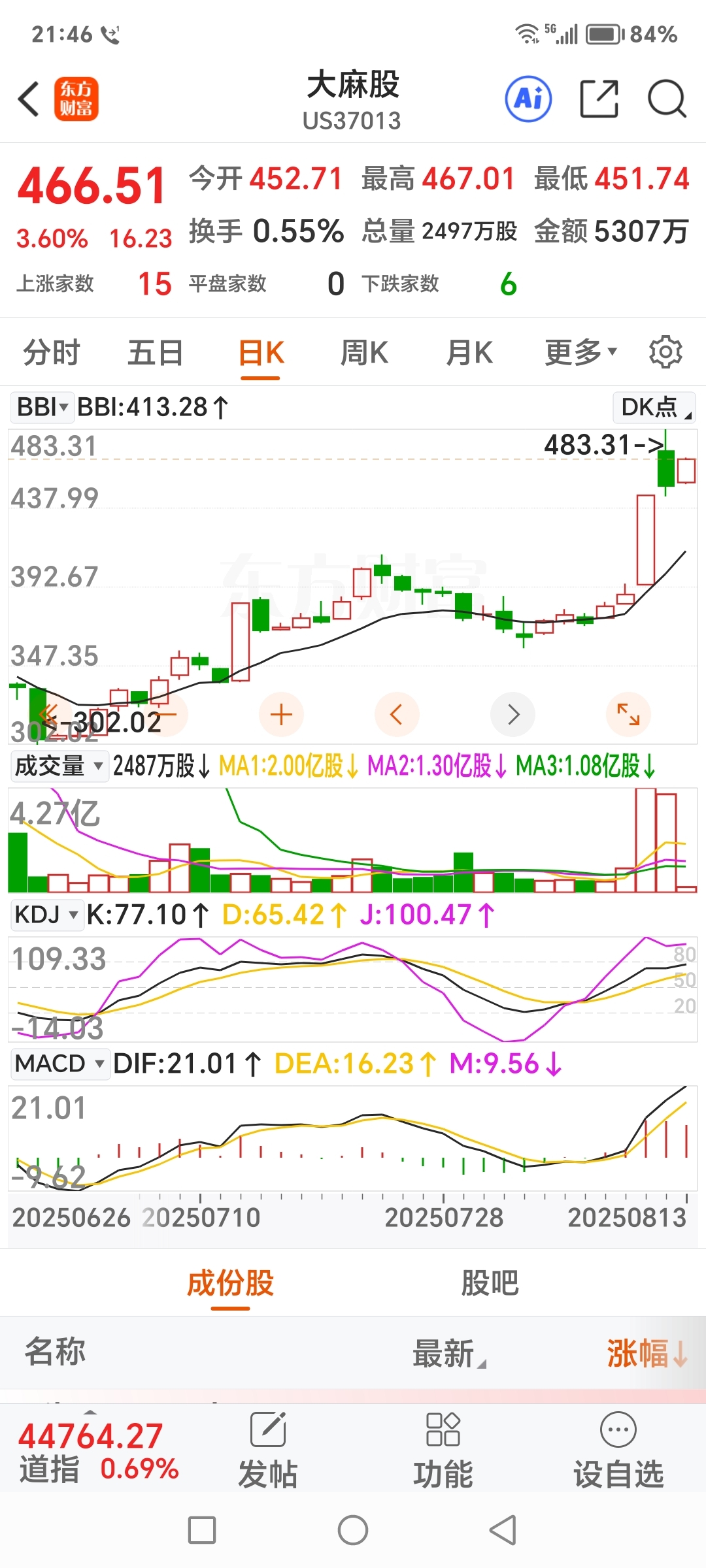The height and width of the screenshot is (1568, 706).
Task: Select the 周K chart tab
Action: click(364, 353)
